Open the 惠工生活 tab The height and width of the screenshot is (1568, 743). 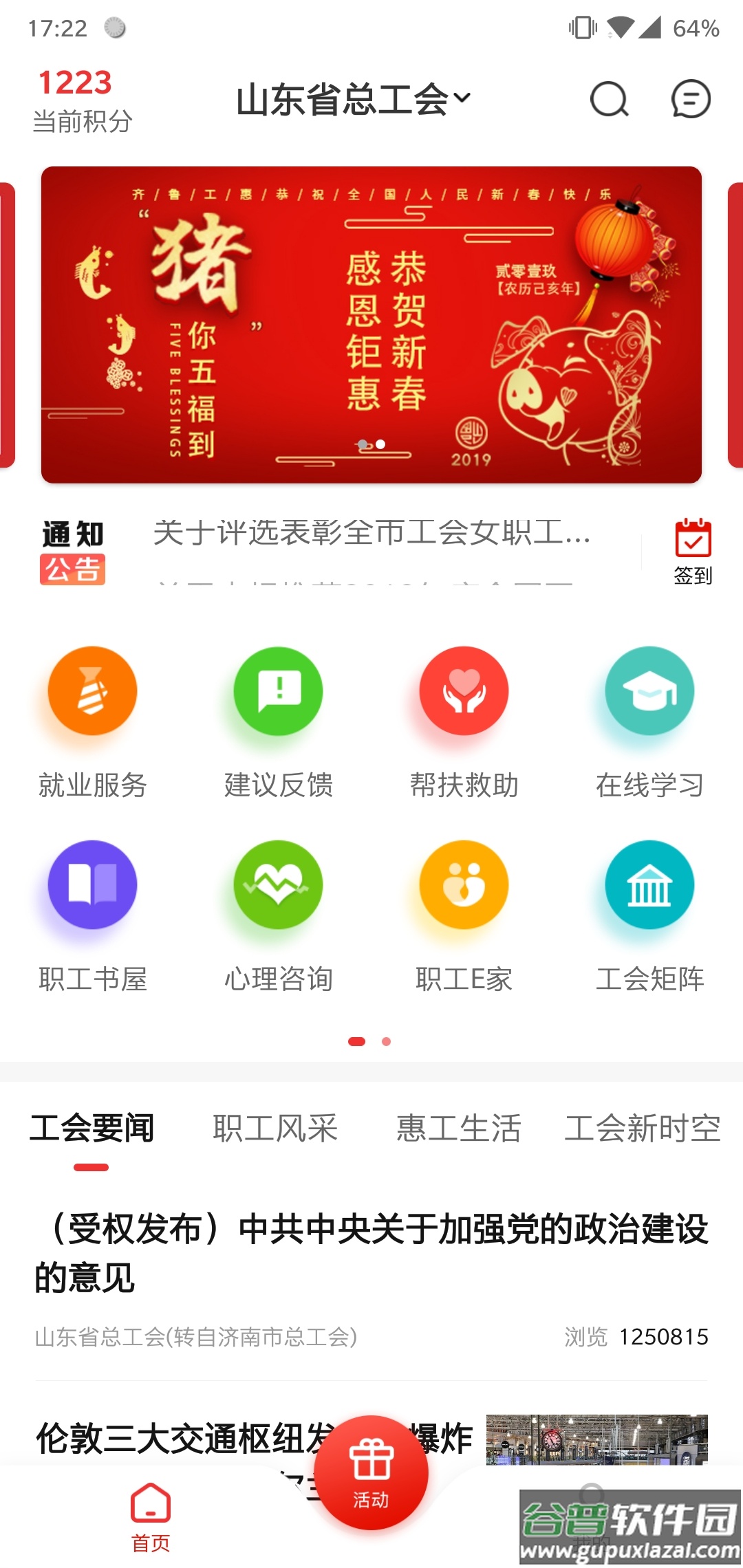pos(459,1126)
